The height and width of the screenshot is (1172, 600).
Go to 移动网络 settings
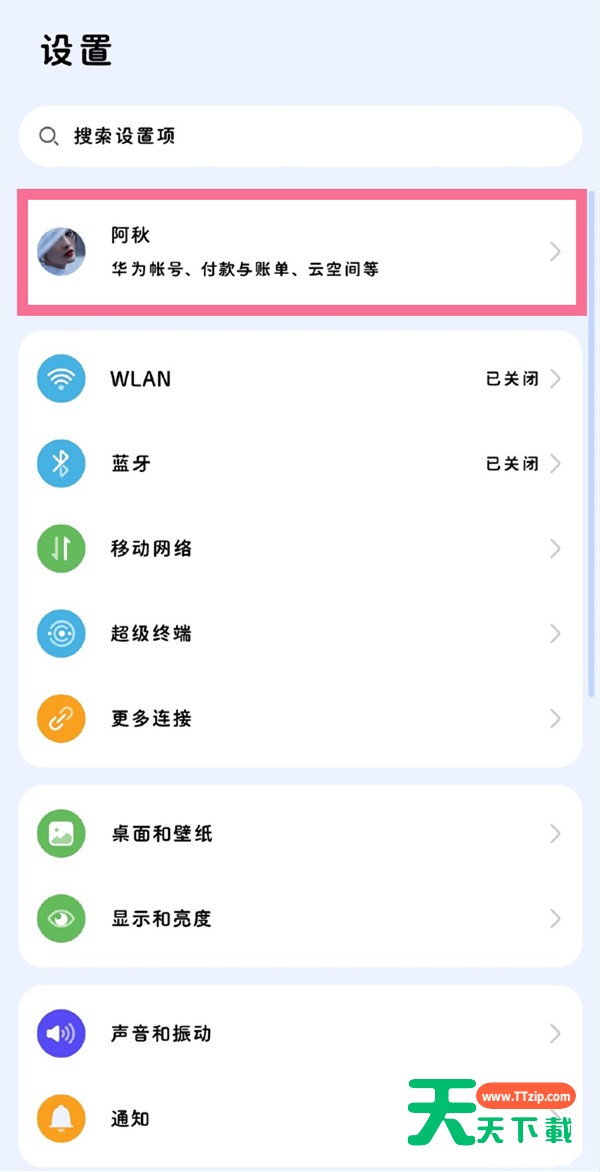[300, 549]
